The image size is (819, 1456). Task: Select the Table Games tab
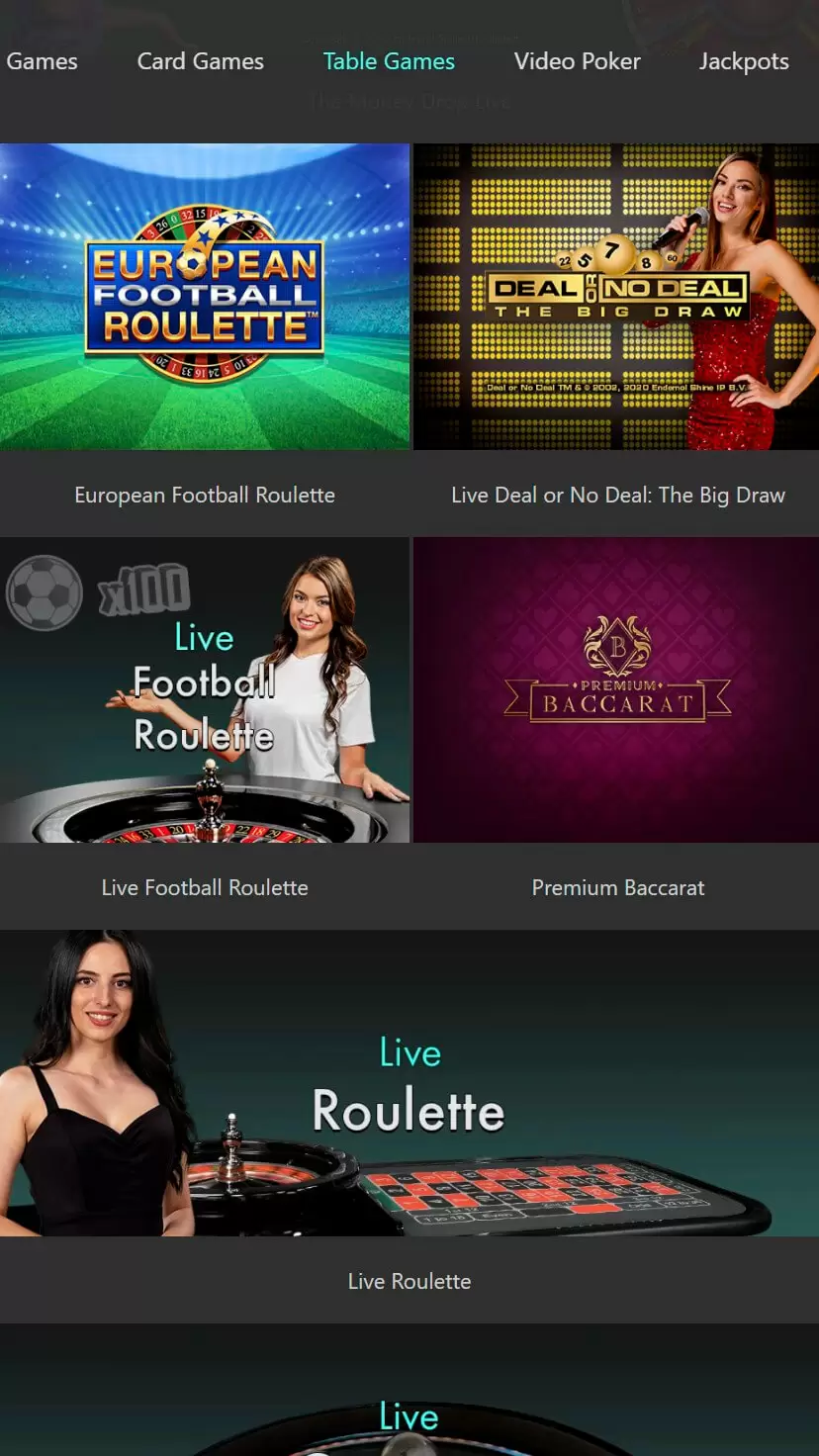(389, 61)
